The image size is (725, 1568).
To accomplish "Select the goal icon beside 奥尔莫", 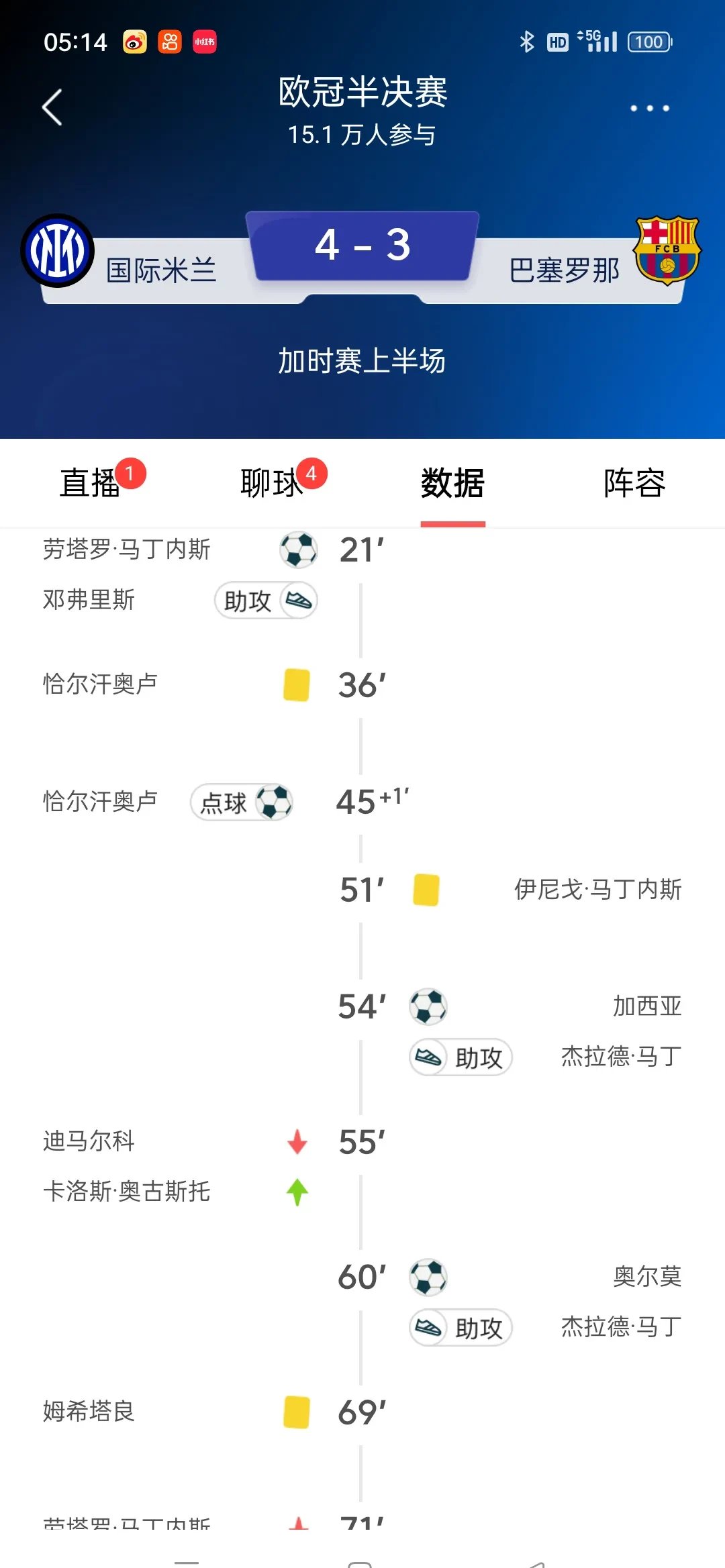I will pos(428,1277).
